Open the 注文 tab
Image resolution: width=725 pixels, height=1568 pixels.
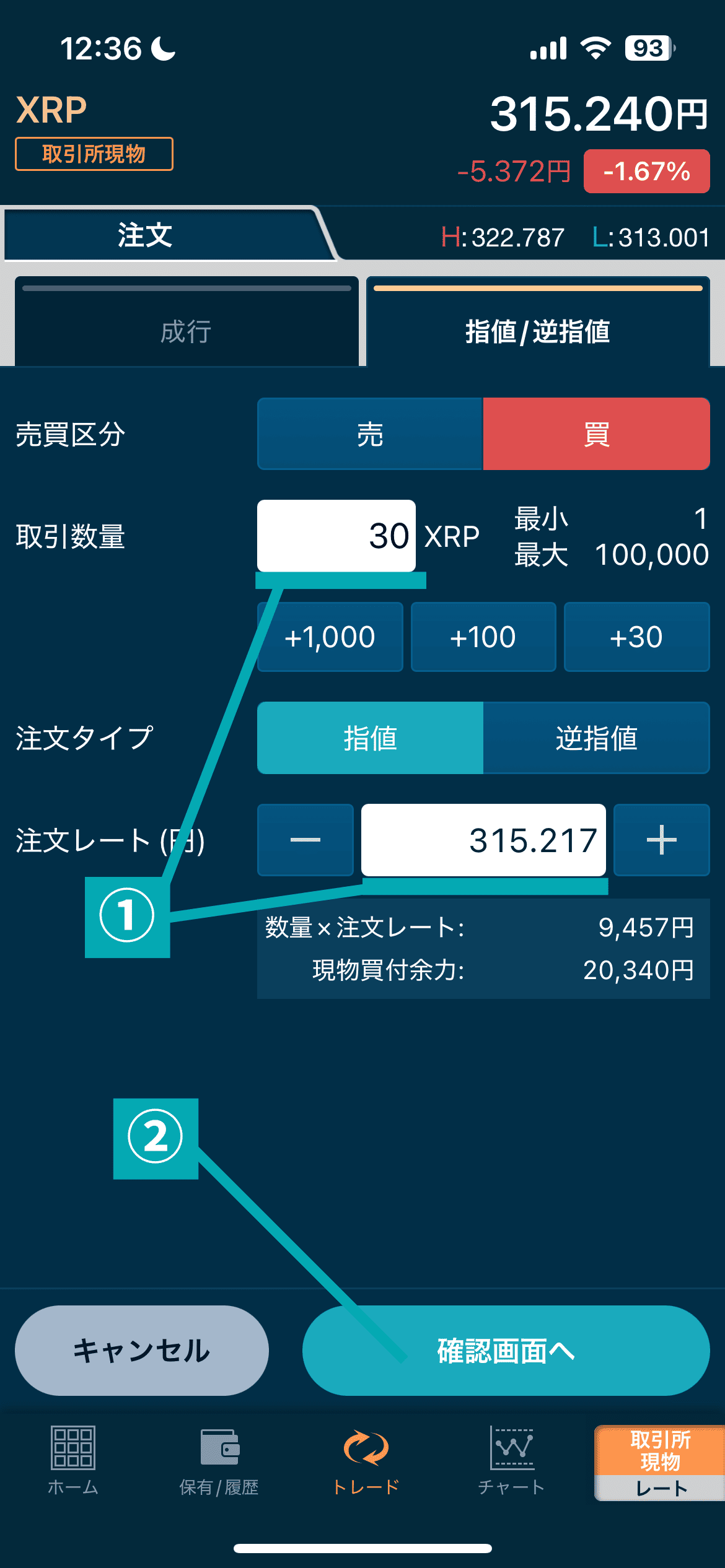pyautogui.click(x=145, y=235)
